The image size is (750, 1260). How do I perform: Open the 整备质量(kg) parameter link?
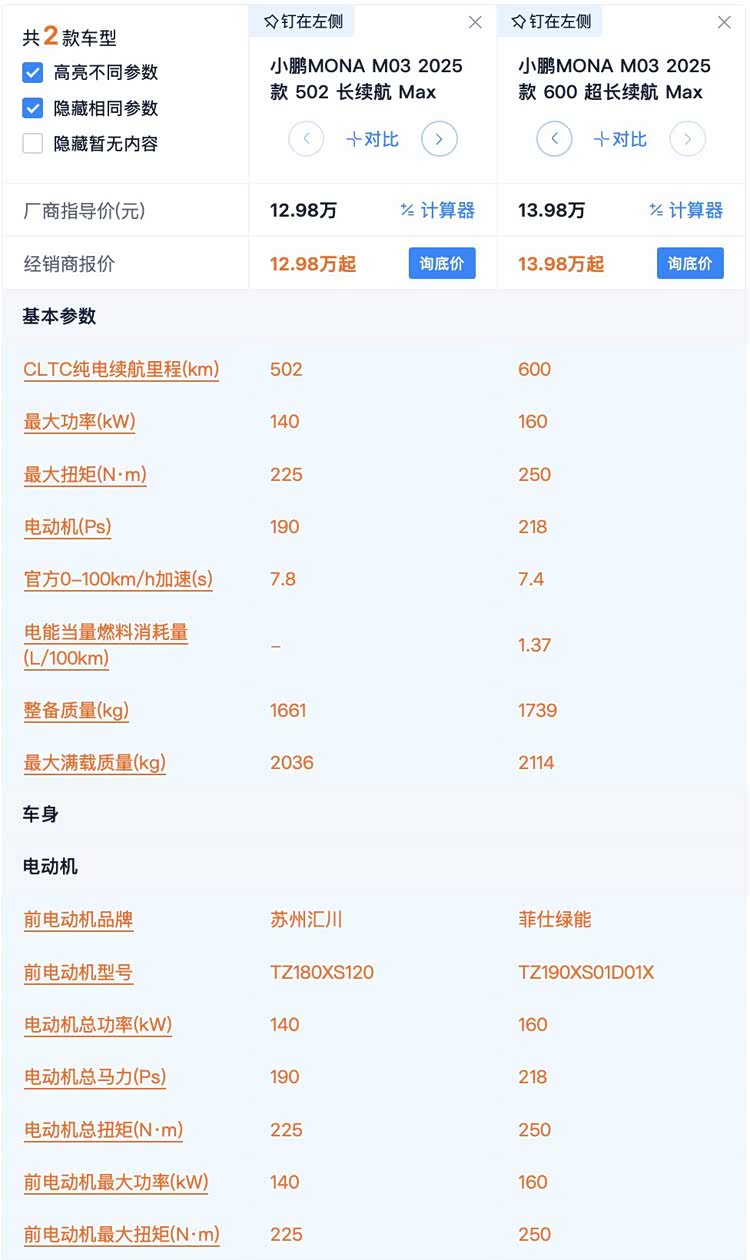(76, 710)
